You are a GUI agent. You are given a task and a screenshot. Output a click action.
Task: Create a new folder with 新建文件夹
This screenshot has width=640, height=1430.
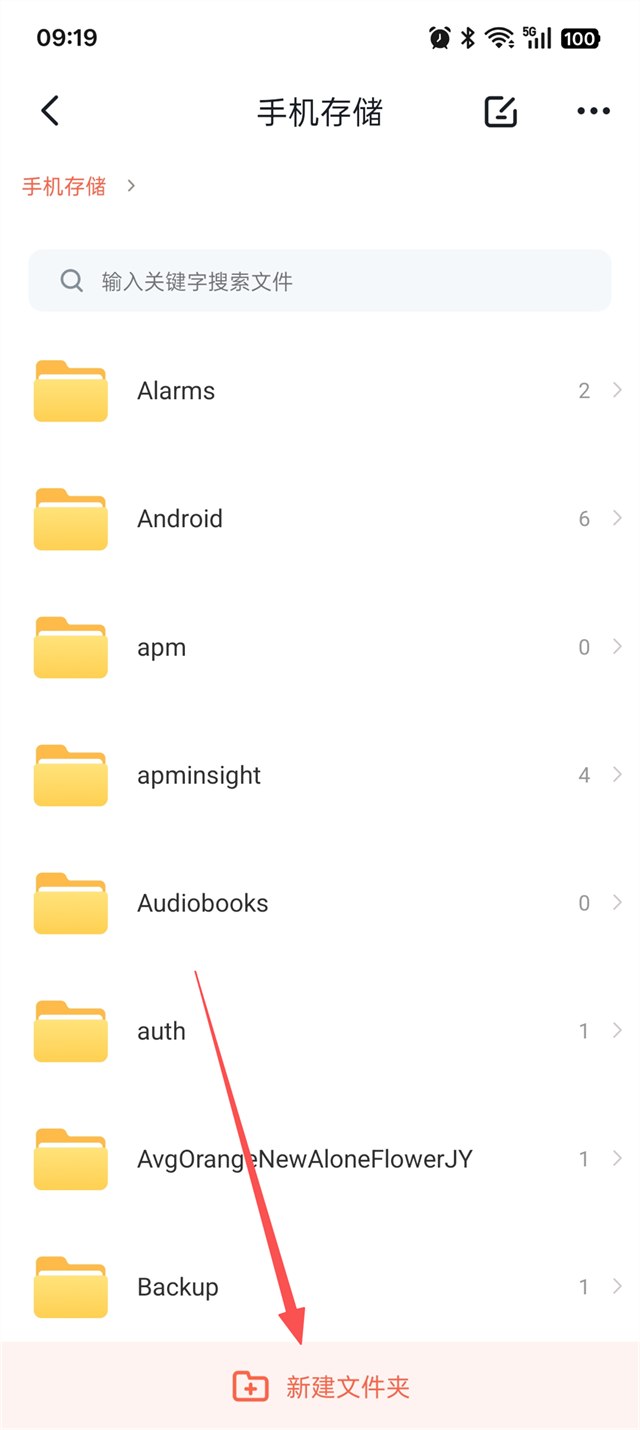pos(322,1386)
